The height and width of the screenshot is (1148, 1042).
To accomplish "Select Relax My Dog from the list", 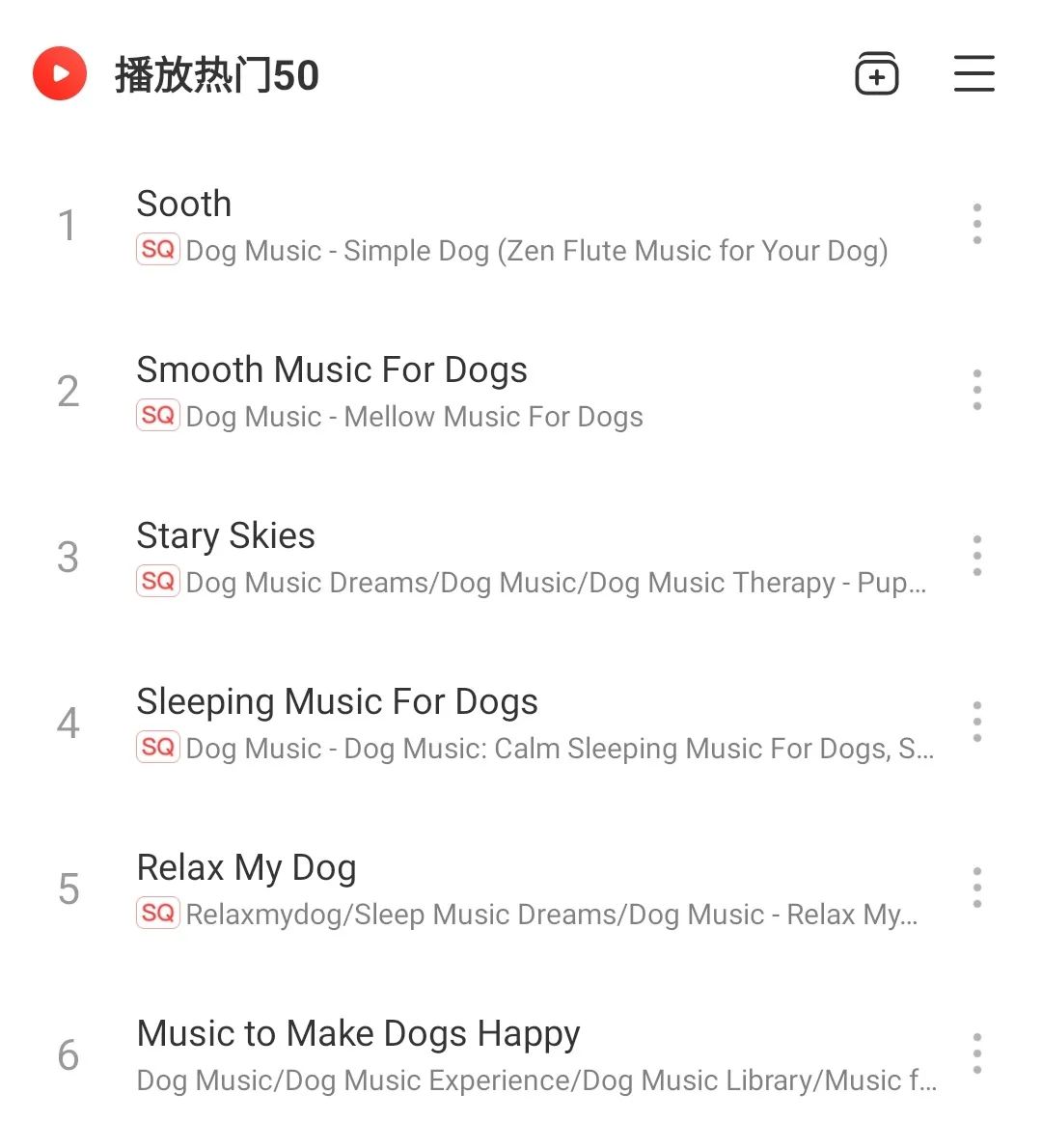I will (x=482, y=888).
